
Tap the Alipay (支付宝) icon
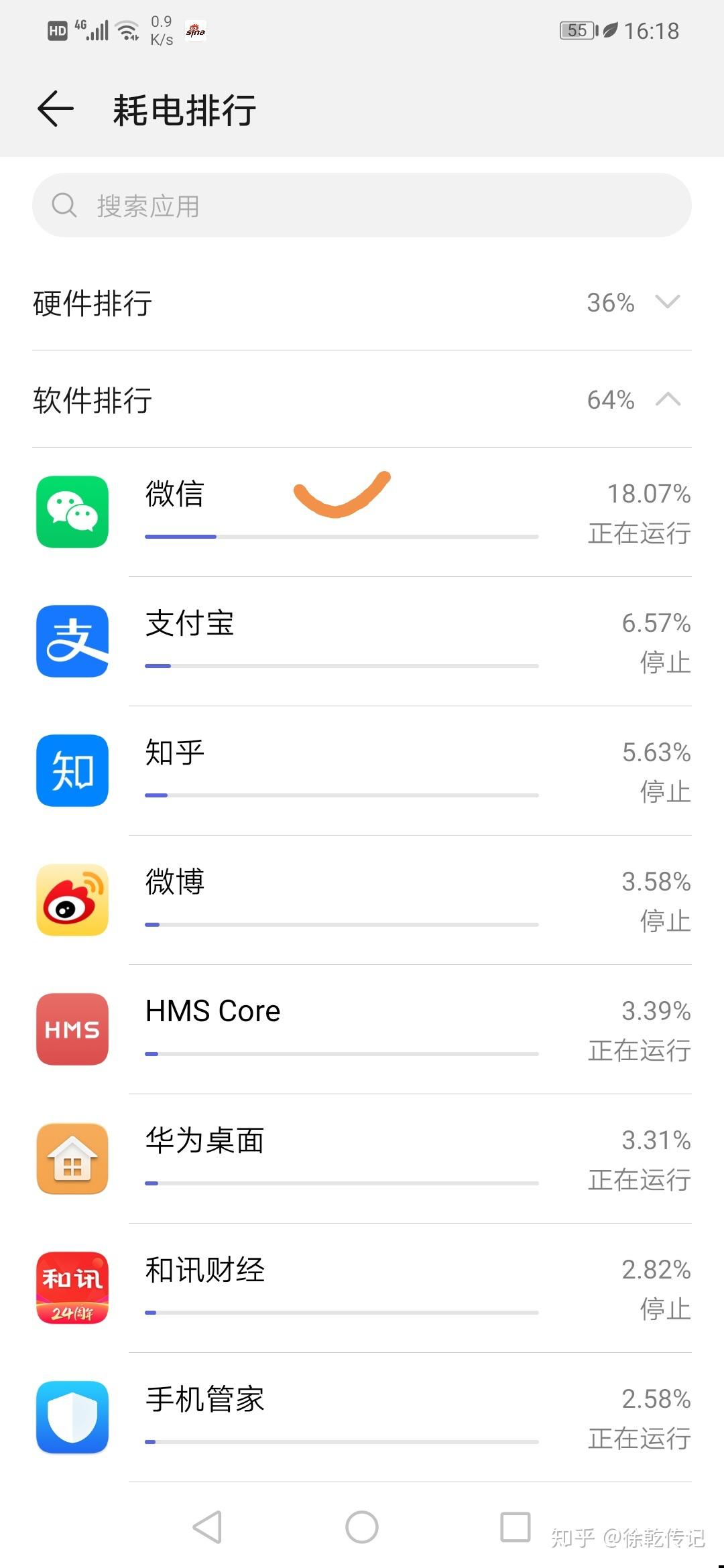point(72,641)
